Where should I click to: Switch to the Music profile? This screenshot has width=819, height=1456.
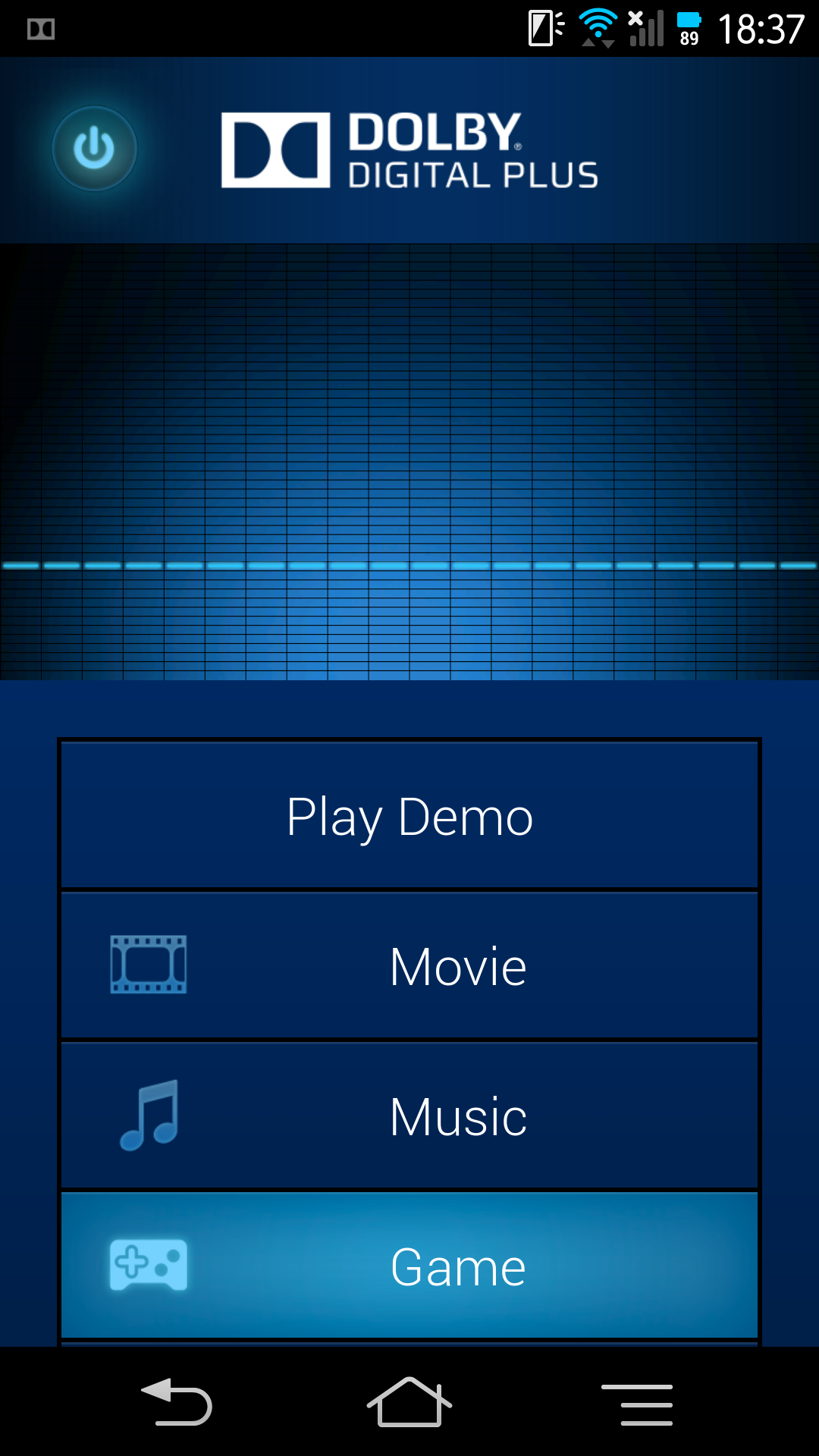409,1116
